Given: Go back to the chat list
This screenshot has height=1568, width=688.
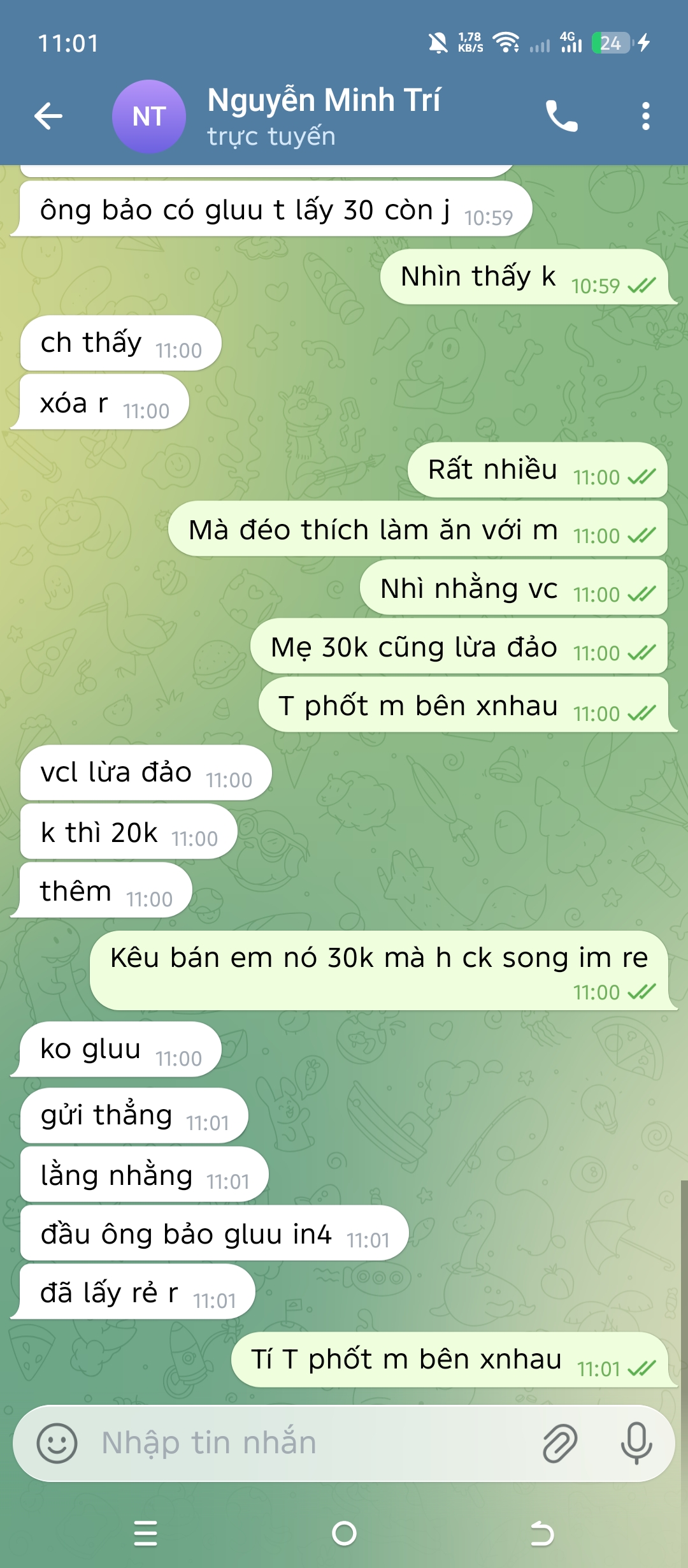Looking at the screenshot, I should tap(48, 116).
